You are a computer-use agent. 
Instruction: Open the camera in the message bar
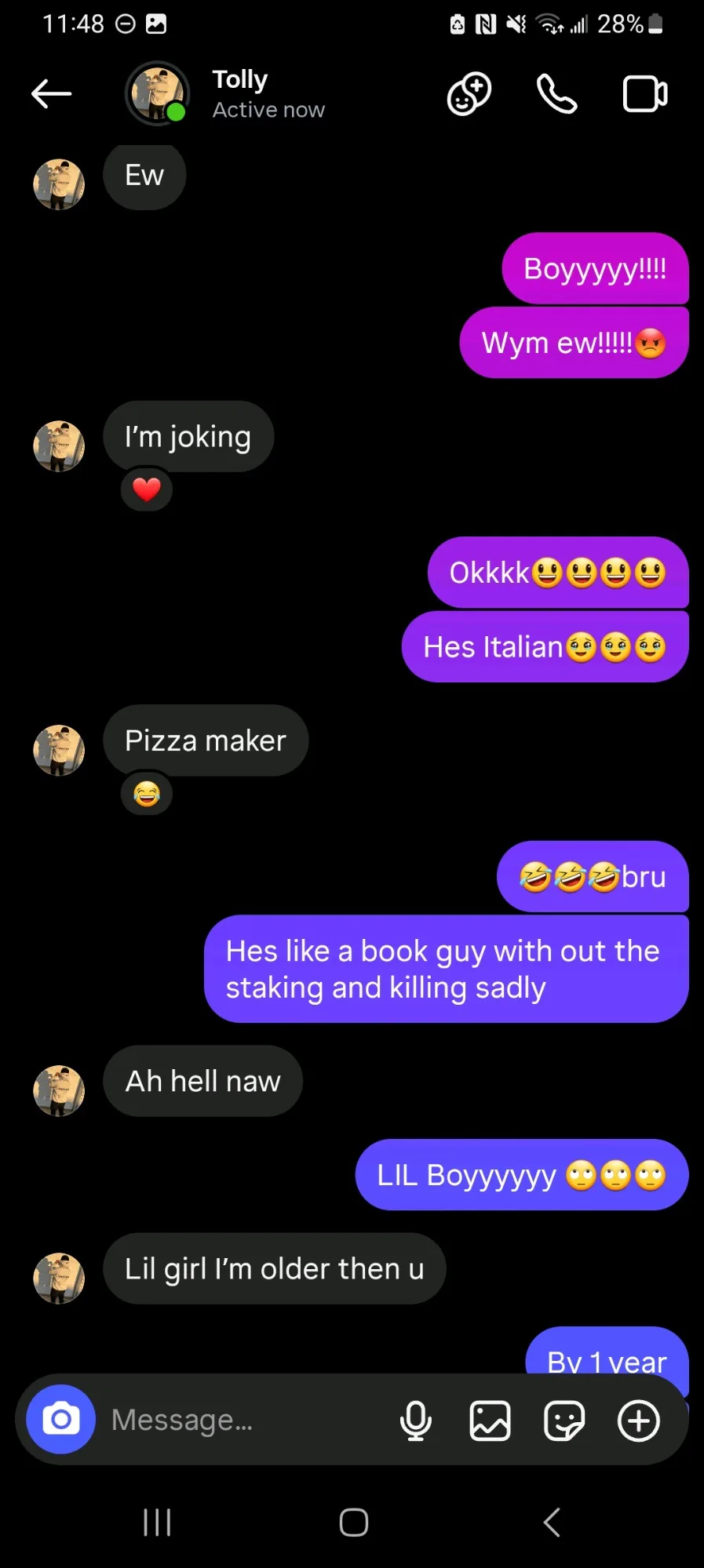coord(61,1419)
